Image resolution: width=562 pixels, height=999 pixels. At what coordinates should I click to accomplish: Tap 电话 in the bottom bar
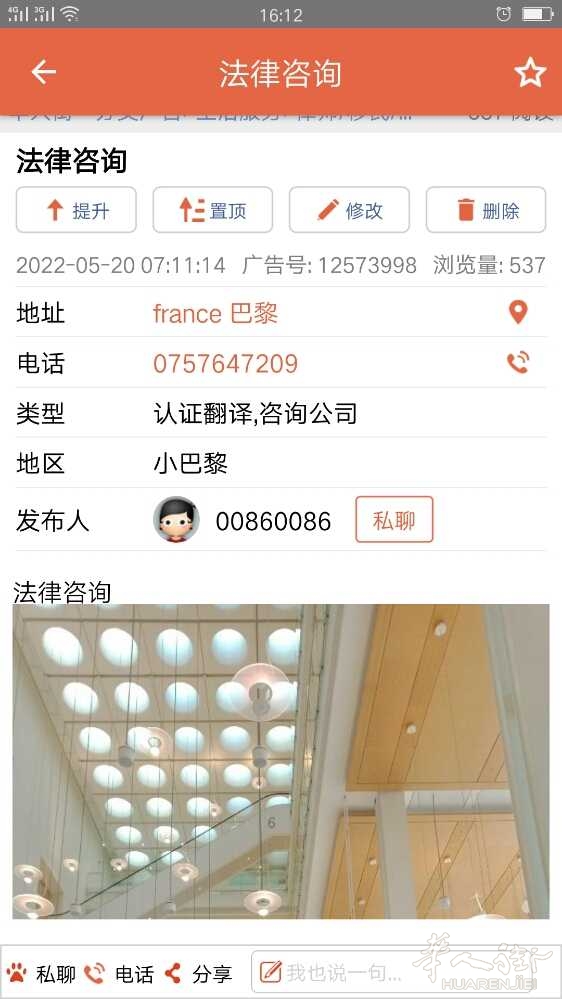point(119,974)
